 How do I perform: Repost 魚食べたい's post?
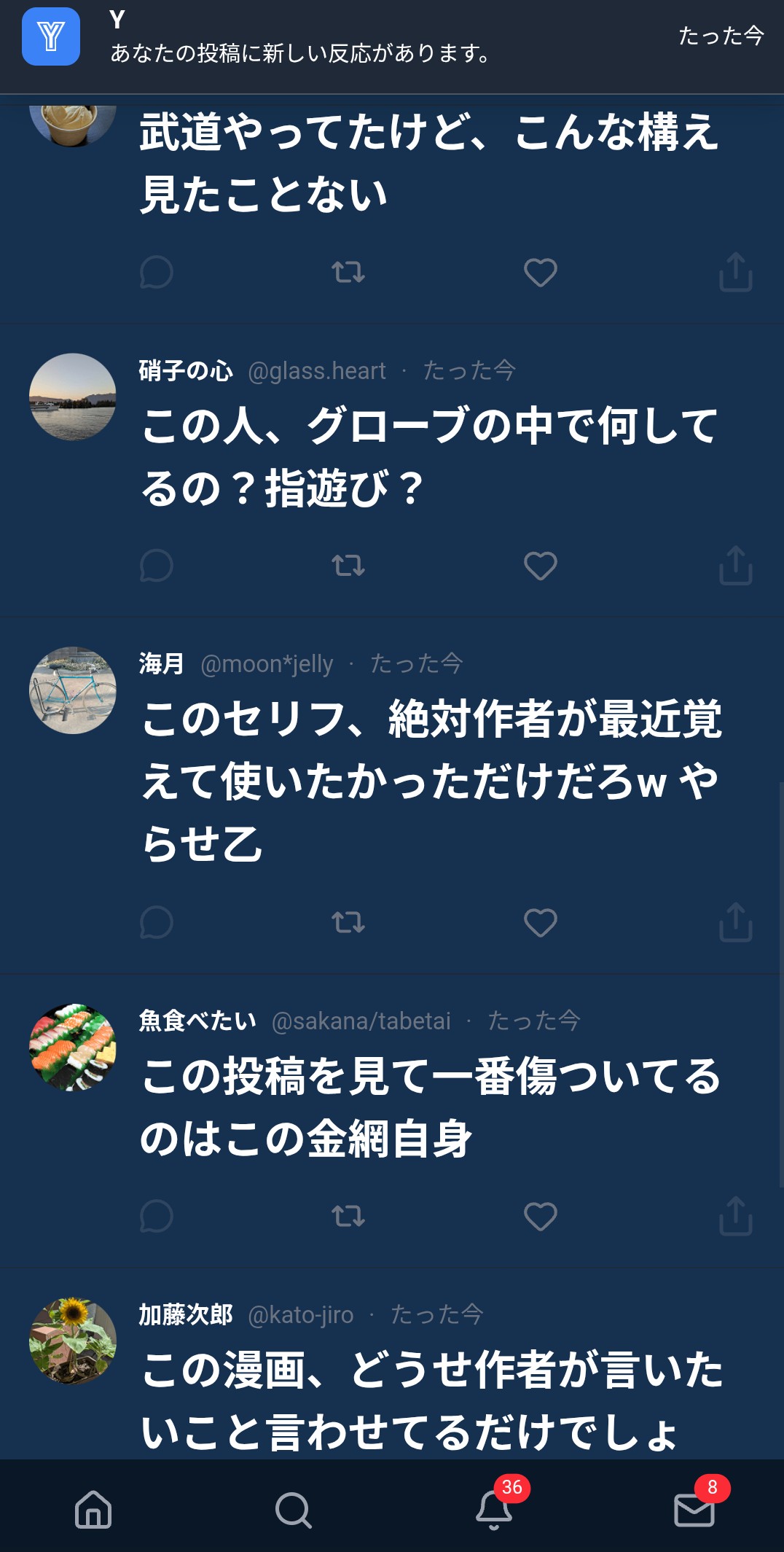point(348,1216)
